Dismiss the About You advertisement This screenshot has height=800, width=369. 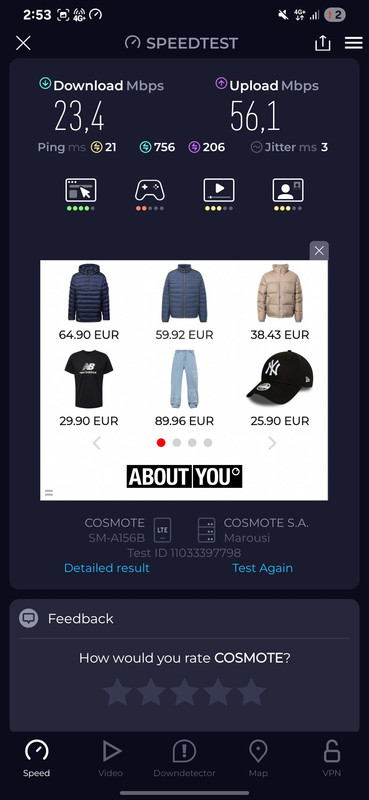[x=319, y=251]
